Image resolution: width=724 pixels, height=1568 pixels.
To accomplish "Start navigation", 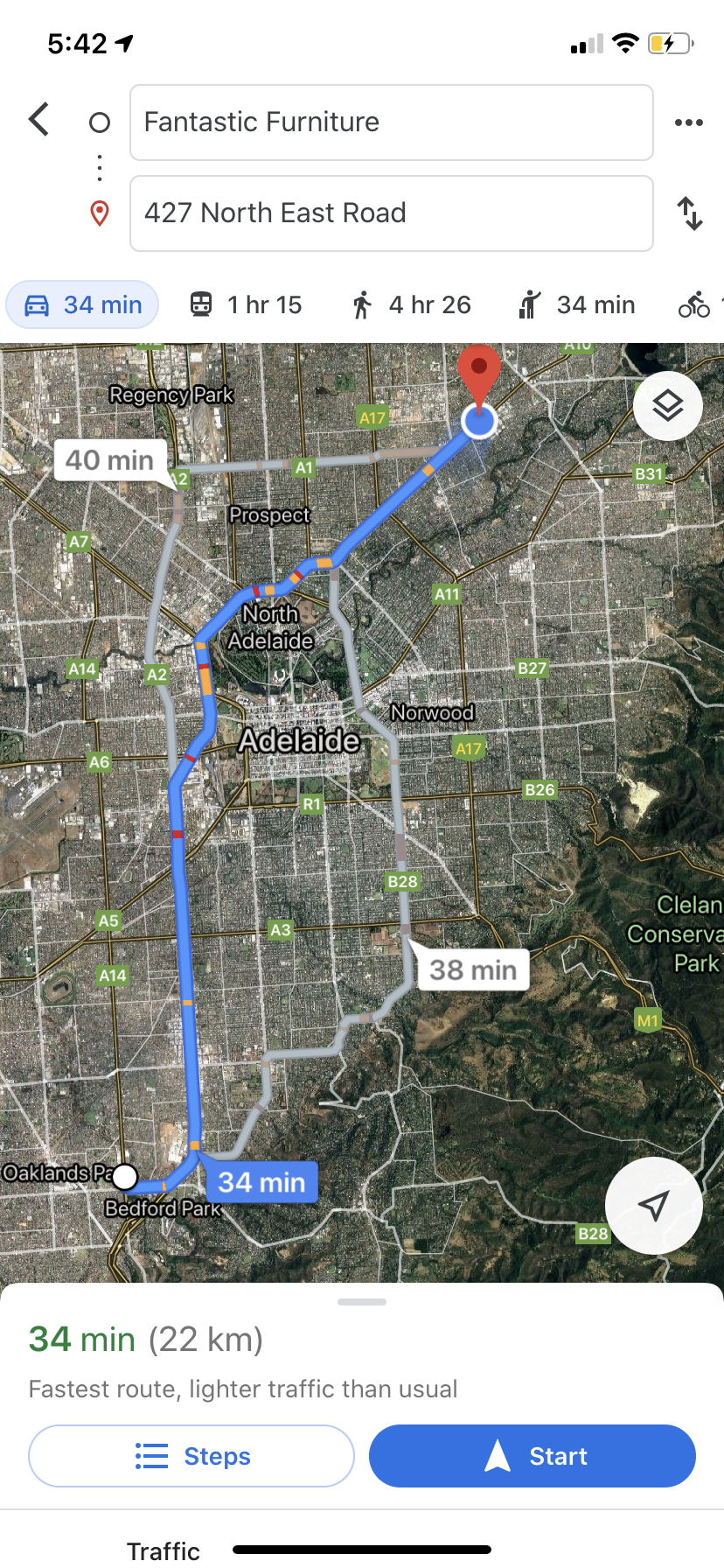I will [532, 1456].
